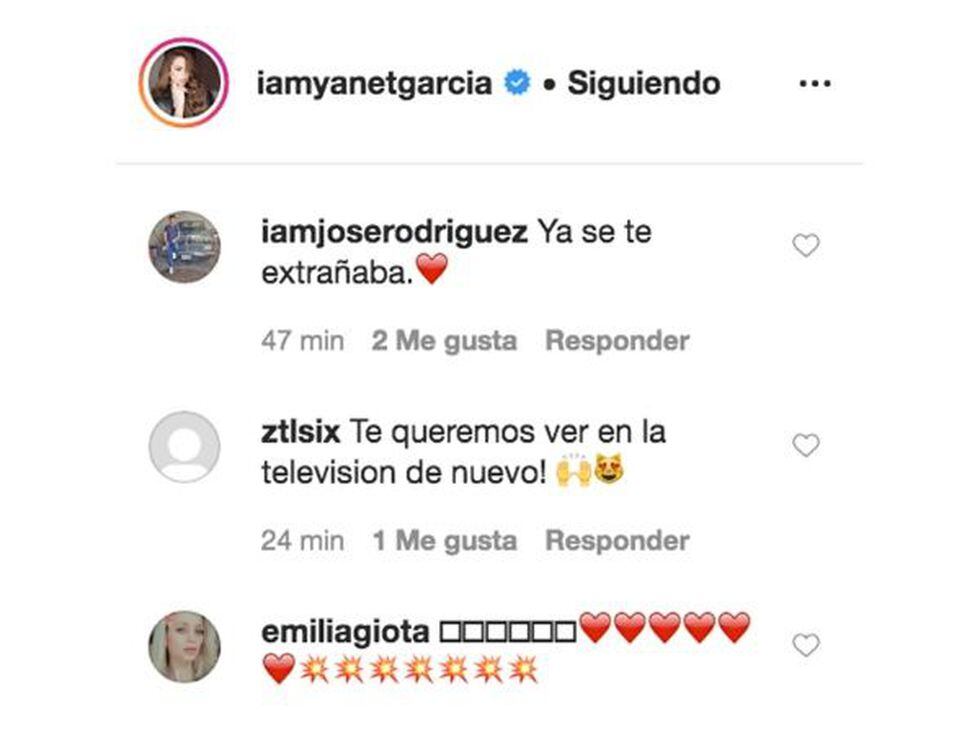Viewport: 980px width, 735px height.
Task: View iamjoserodriguez's profile from username
Action: click(393, 233)
